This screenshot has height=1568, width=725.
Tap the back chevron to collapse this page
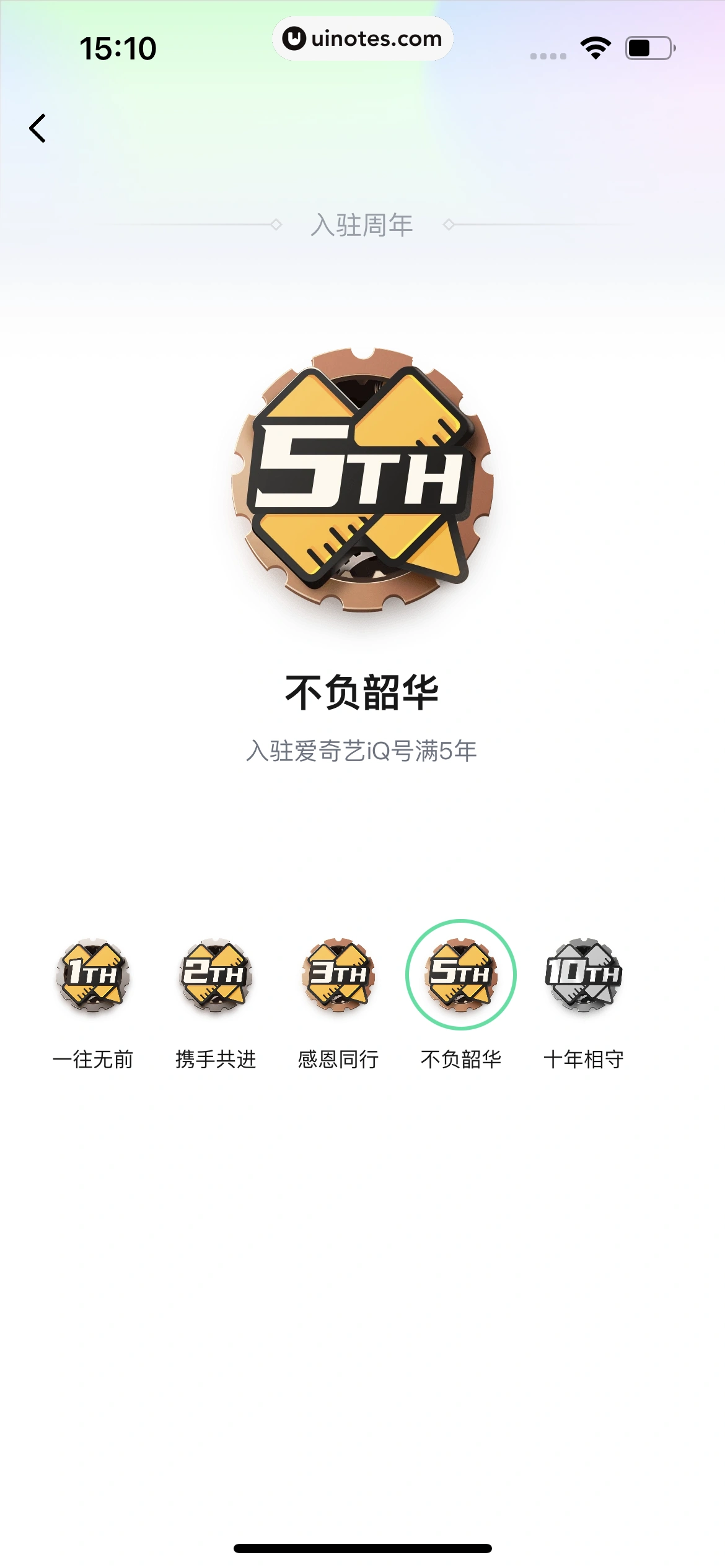click(x=38, y=128)
